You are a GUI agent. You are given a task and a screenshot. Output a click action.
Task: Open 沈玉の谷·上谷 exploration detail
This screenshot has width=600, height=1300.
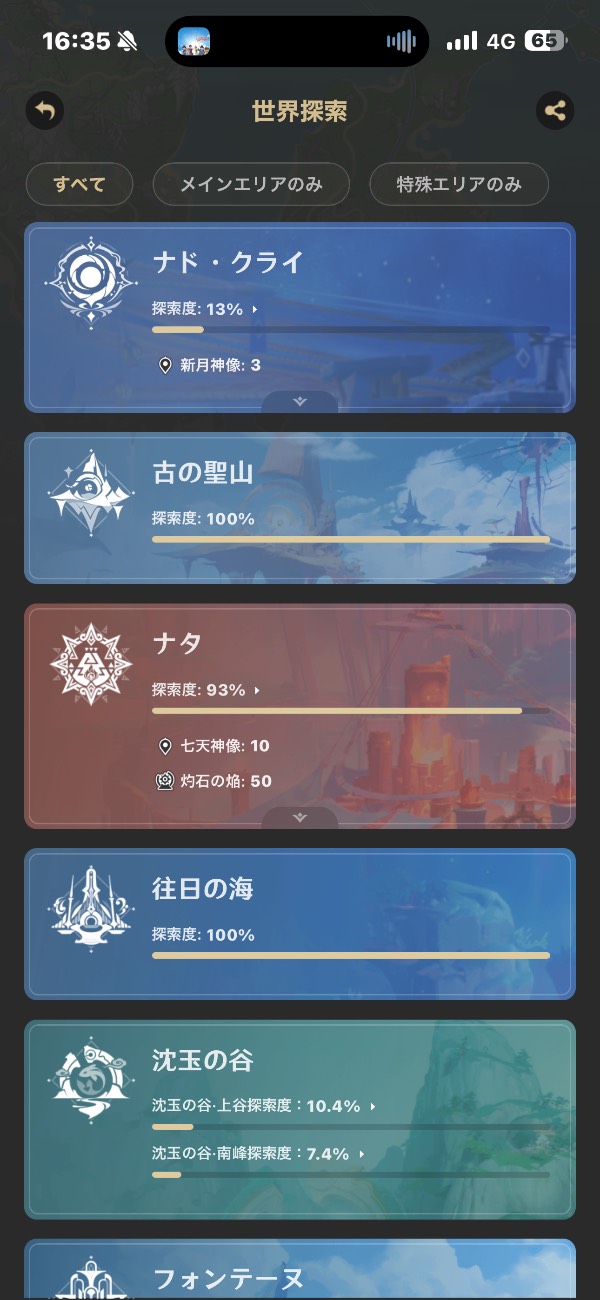click(265, 1106)
